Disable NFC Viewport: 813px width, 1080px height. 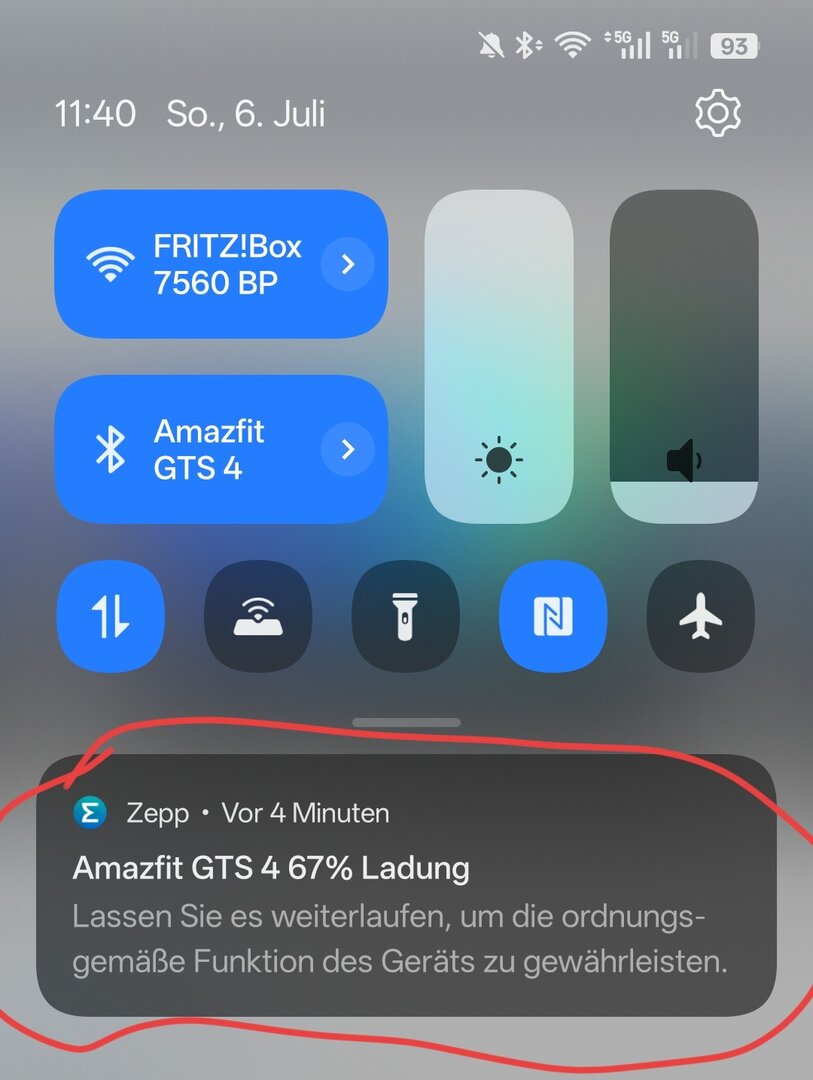[x=553, y=616]
